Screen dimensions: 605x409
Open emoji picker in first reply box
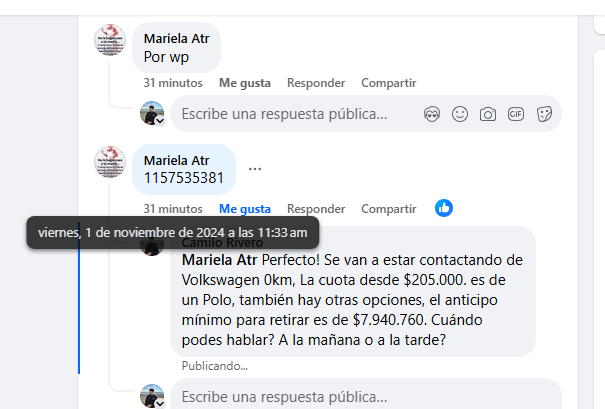pyautogui.click(x=460, y=114)
